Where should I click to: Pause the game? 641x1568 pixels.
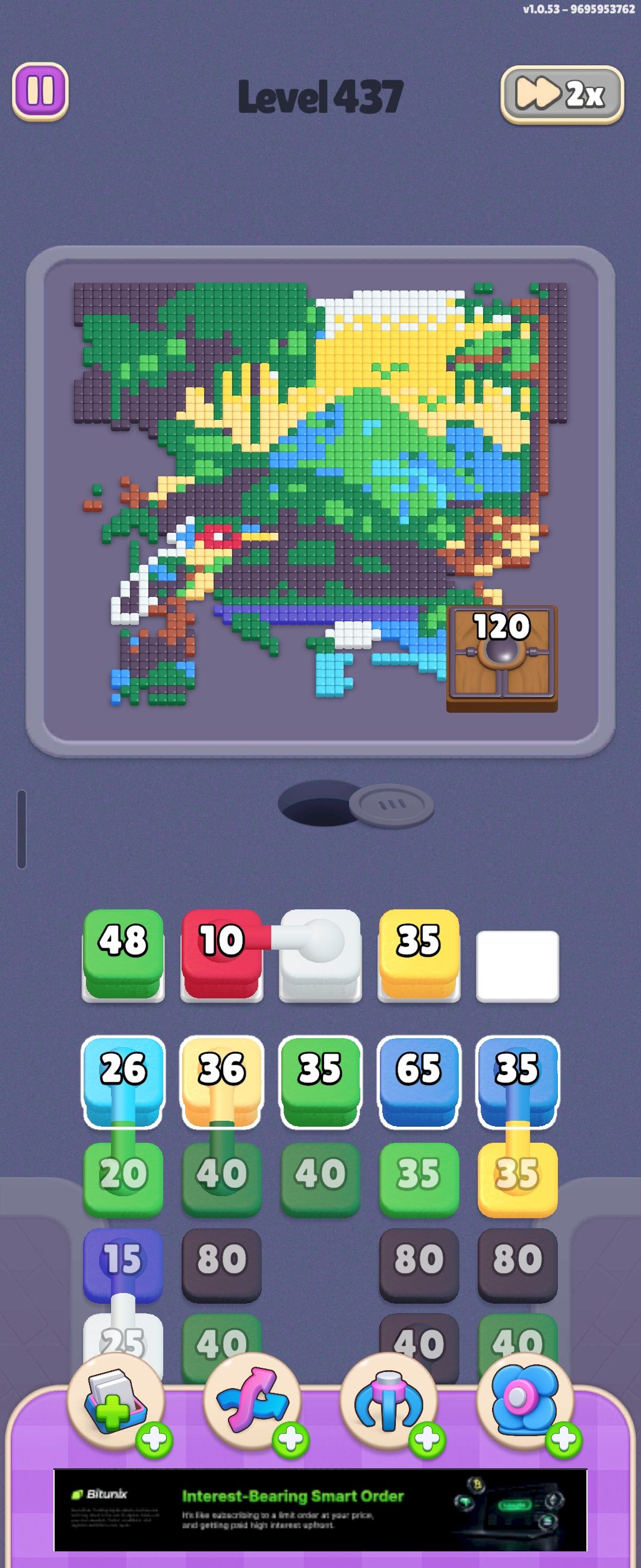tap(40, 91)
